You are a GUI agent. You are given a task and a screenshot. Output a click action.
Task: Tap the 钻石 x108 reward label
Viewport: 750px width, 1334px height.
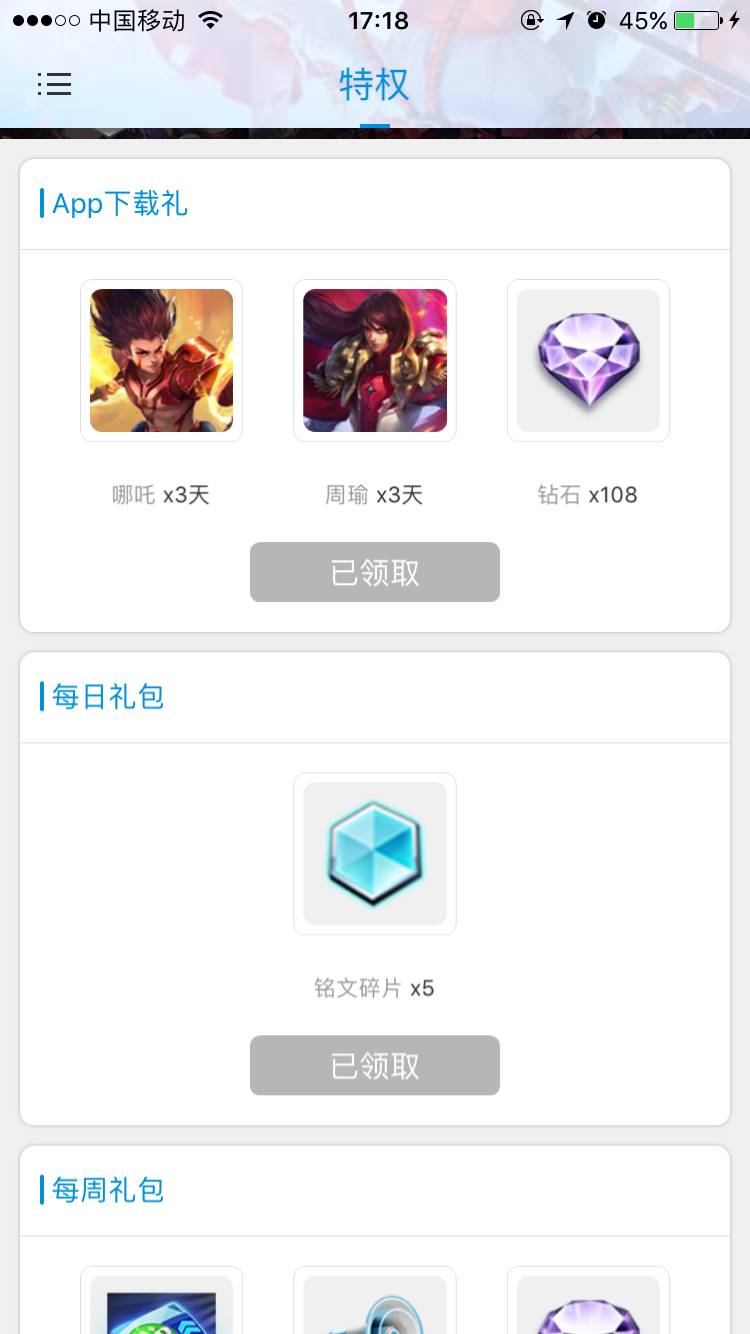588,494
